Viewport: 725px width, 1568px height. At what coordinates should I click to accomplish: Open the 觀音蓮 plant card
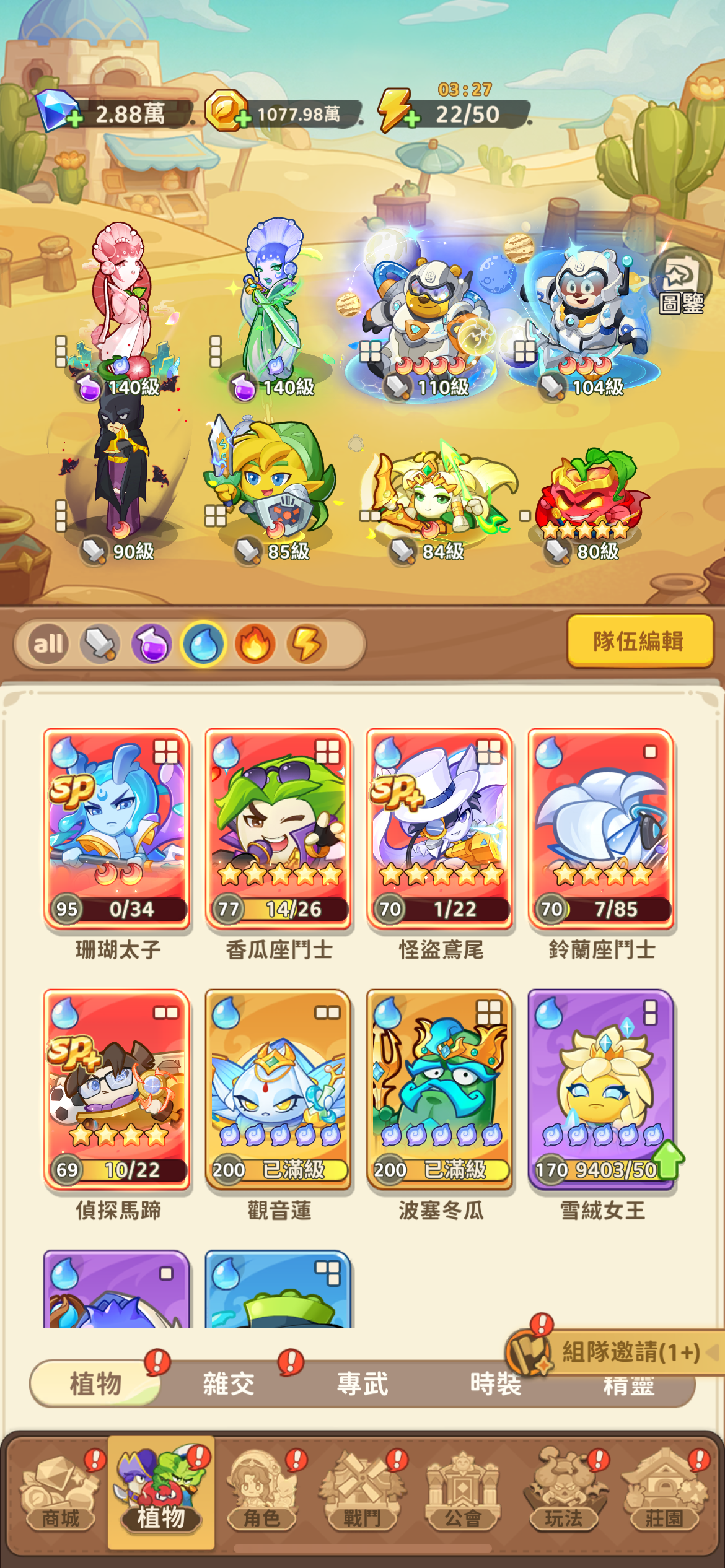click(278, 1089)
